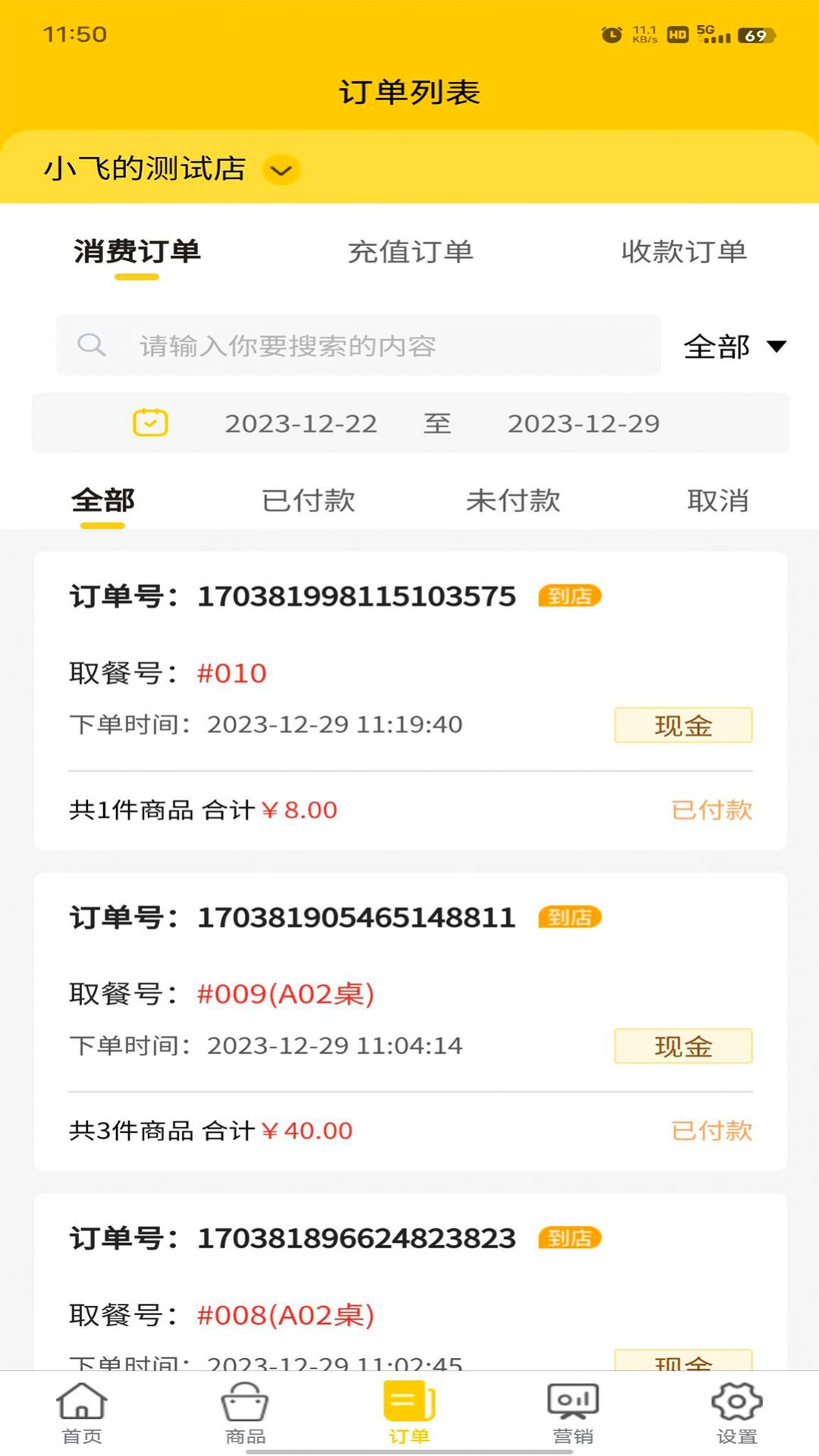Pick the start date 2023-12-22

click(x=301, y=423)
